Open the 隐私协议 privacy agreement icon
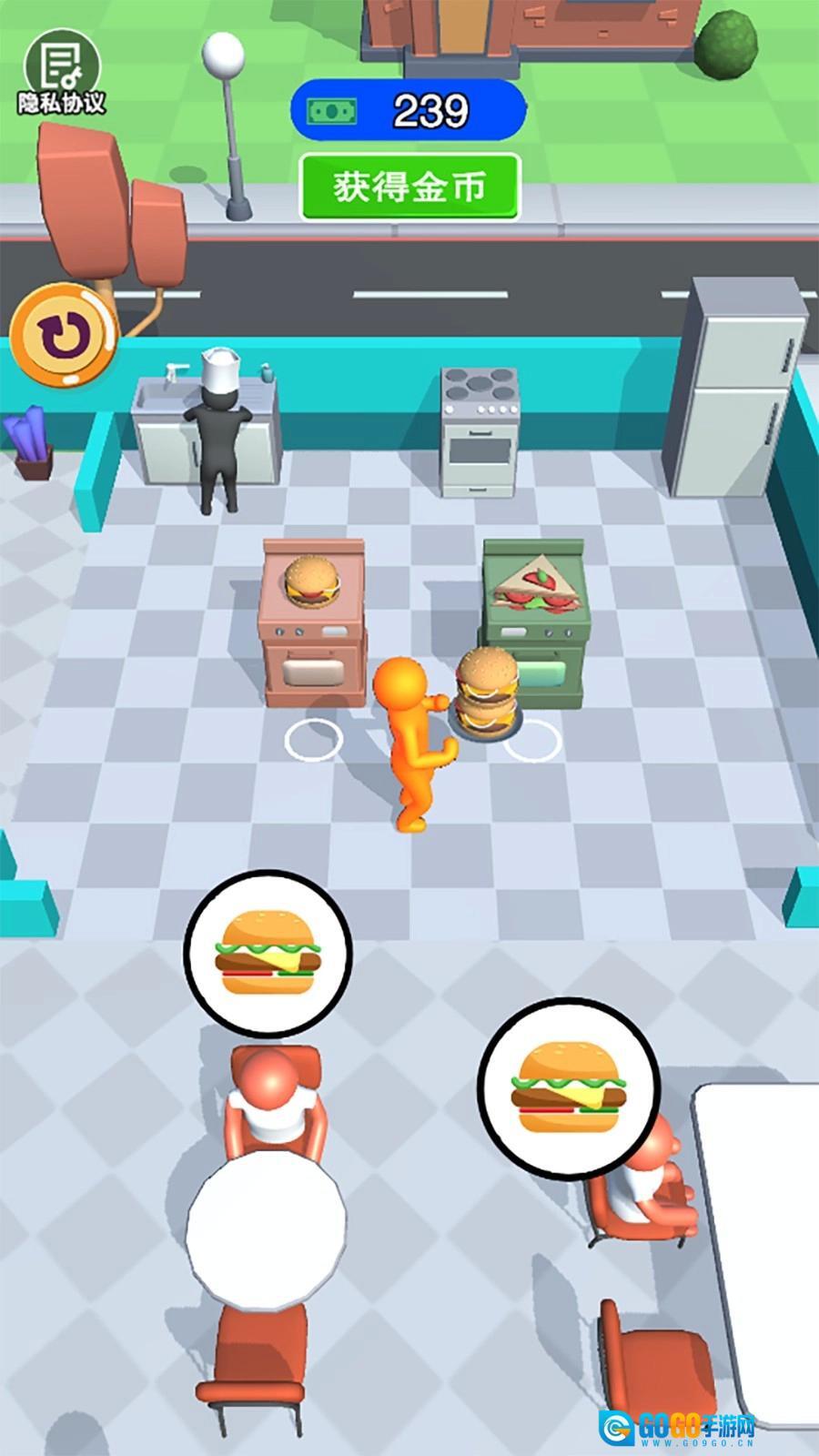Image resolution: width=819 pixels, height=1456 pixels. coord(61,75)
